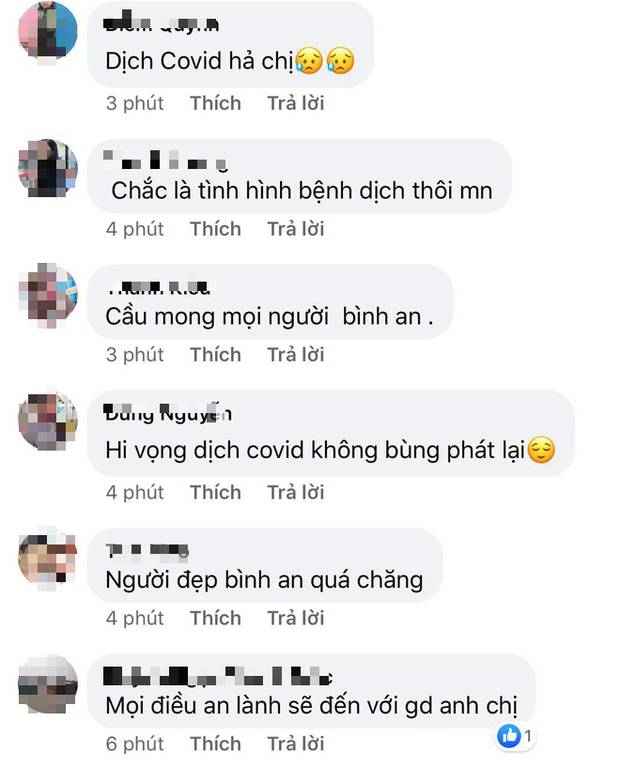Reply to the comment "Dịch Covid hả chị"
The width and height of the screenshot is (620, 767).
pyautogui.click(x=296, y=103)
